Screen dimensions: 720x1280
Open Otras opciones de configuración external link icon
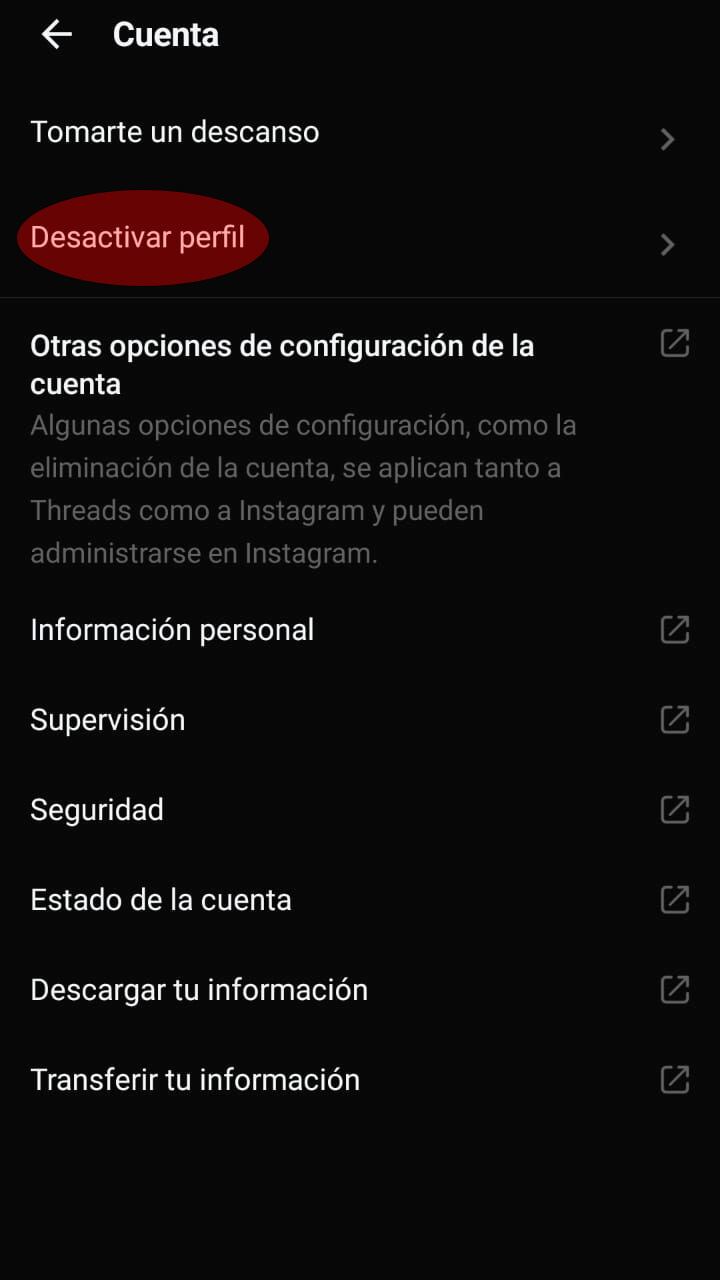(x=675, y=343)
